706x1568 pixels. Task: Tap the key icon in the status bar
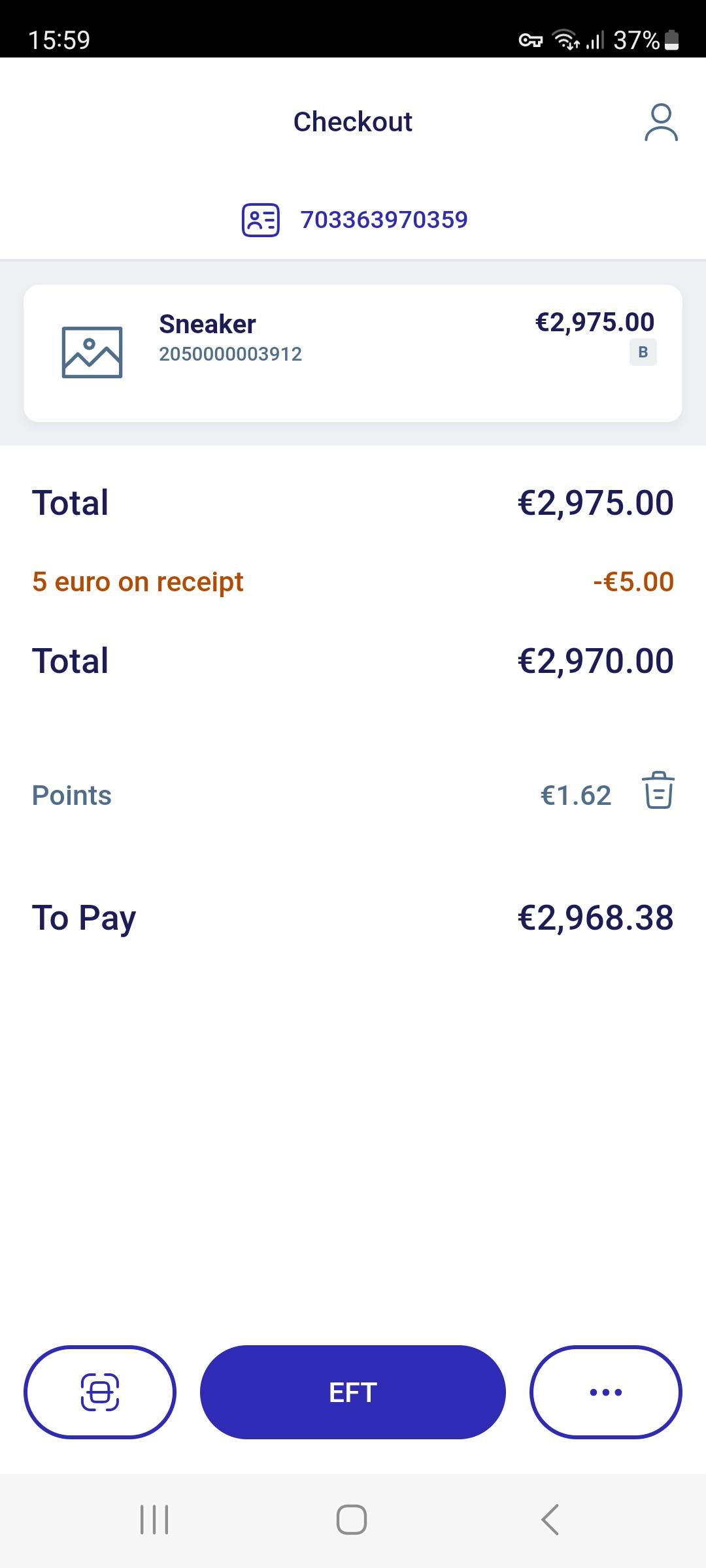[x=529, y=41]
